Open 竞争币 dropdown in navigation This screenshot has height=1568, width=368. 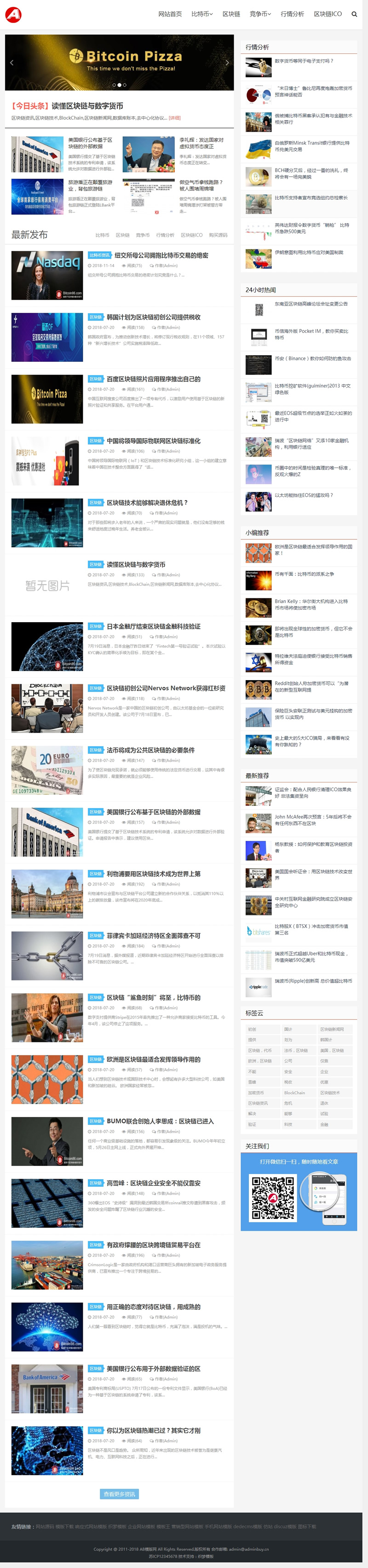tap(260, 14)
